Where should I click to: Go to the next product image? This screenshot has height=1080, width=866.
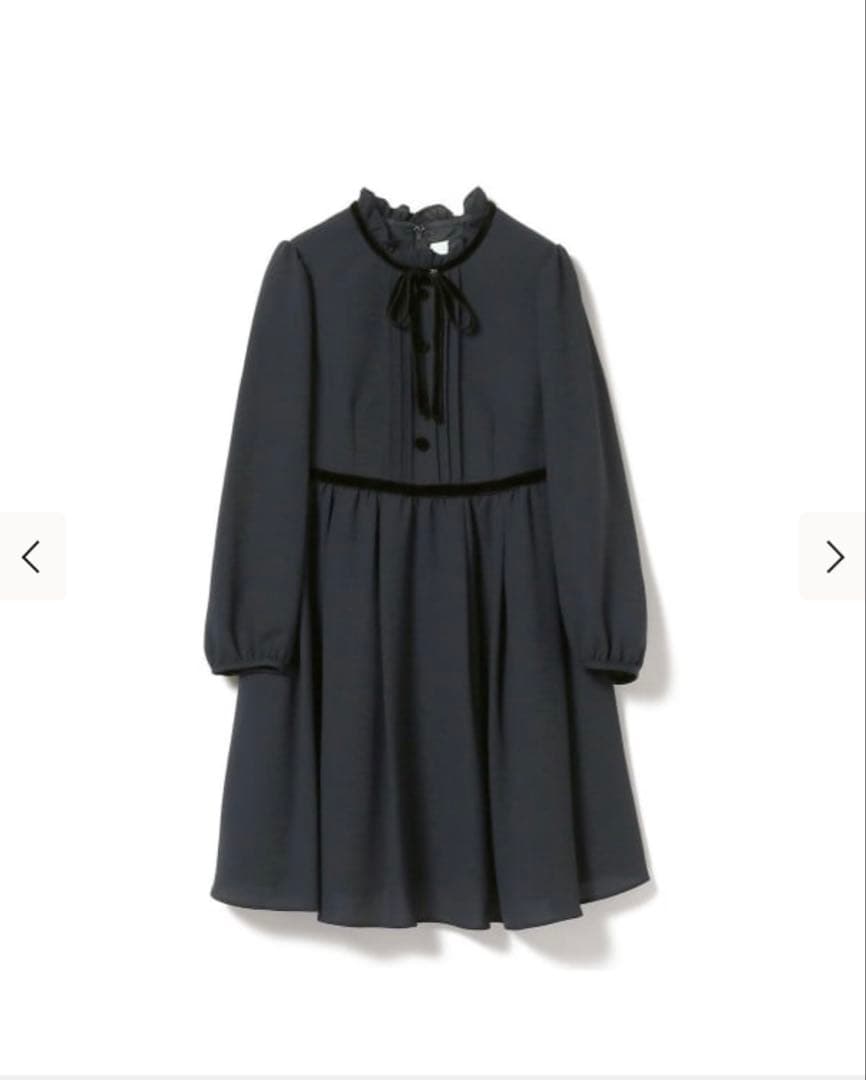tap(834, 556)
